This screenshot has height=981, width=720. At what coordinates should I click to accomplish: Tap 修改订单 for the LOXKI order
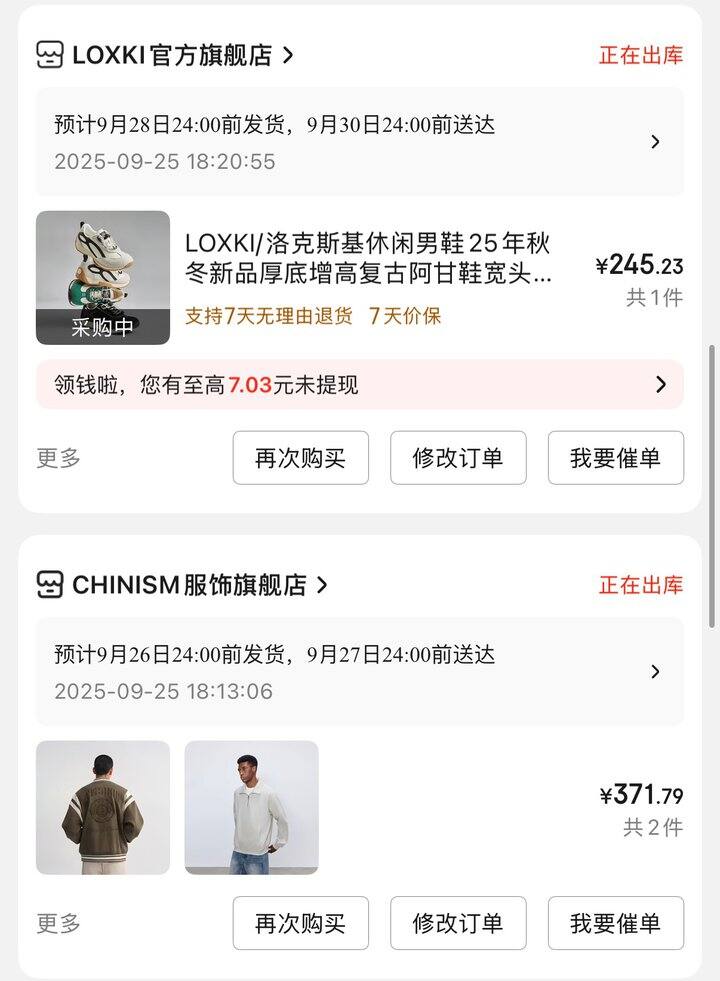458,458
